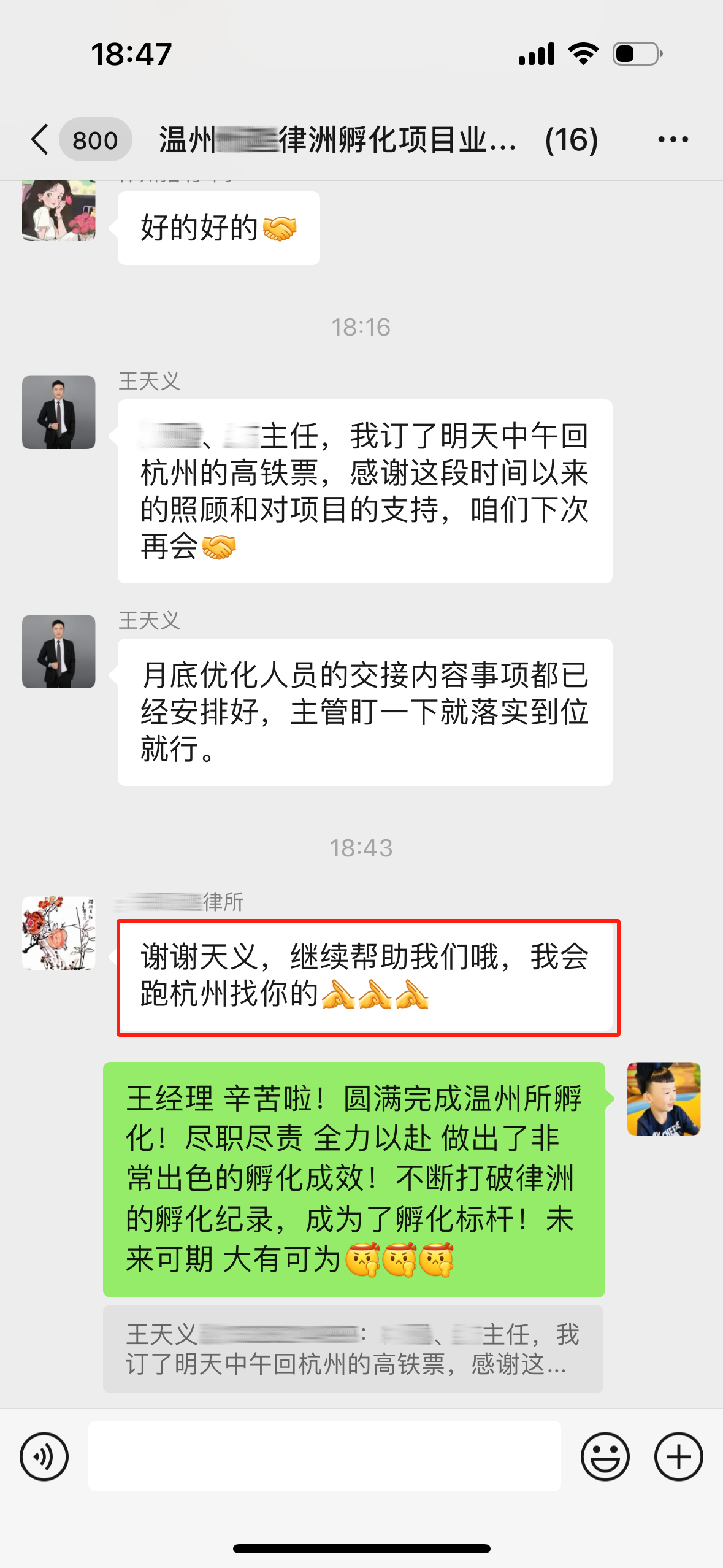The image size is (723, 1568).
Task: Open my own avatar beside the green message
Action: (664, 1099)
